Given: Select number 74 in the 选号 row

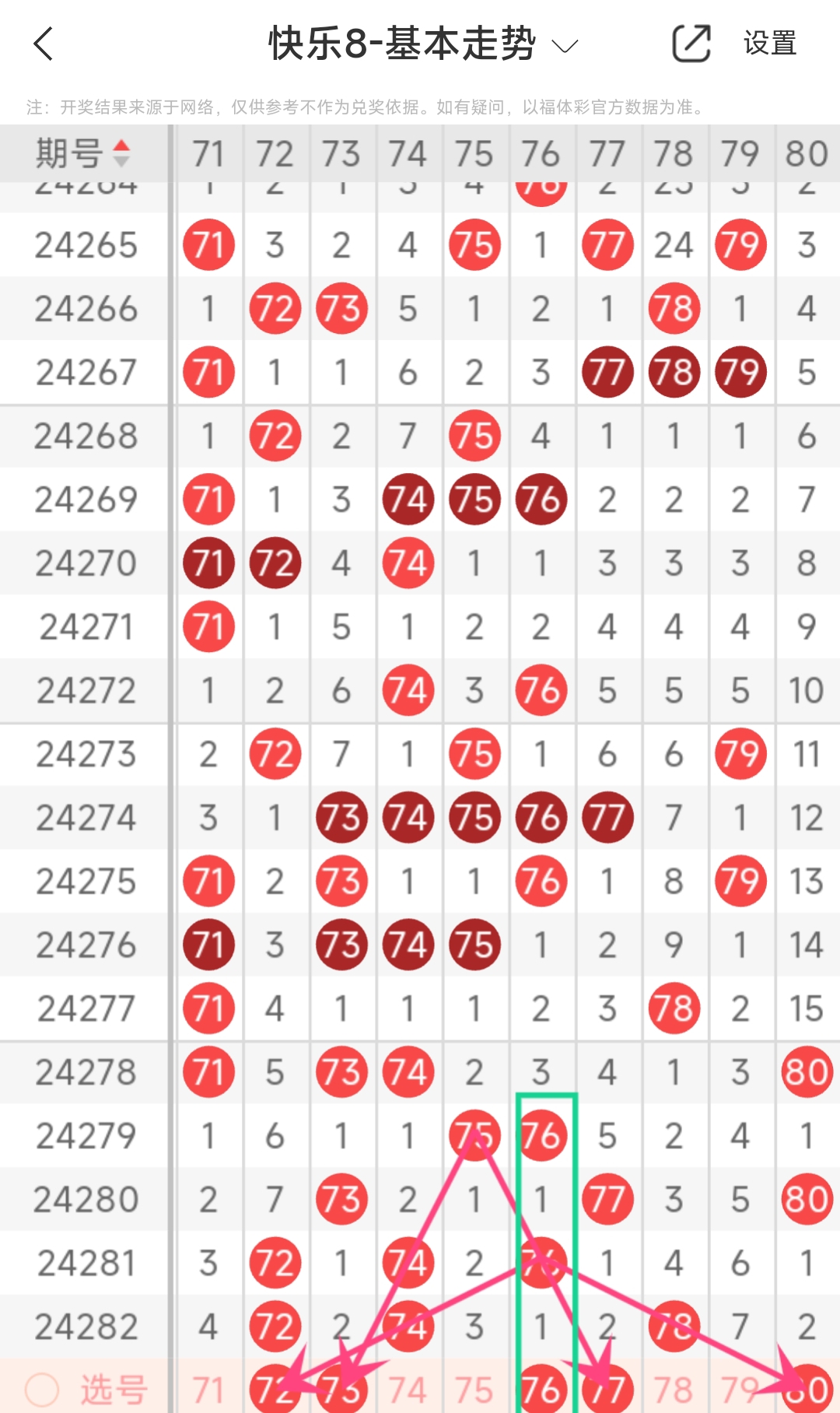Looking at the screenshot, I should [408, 1390].
